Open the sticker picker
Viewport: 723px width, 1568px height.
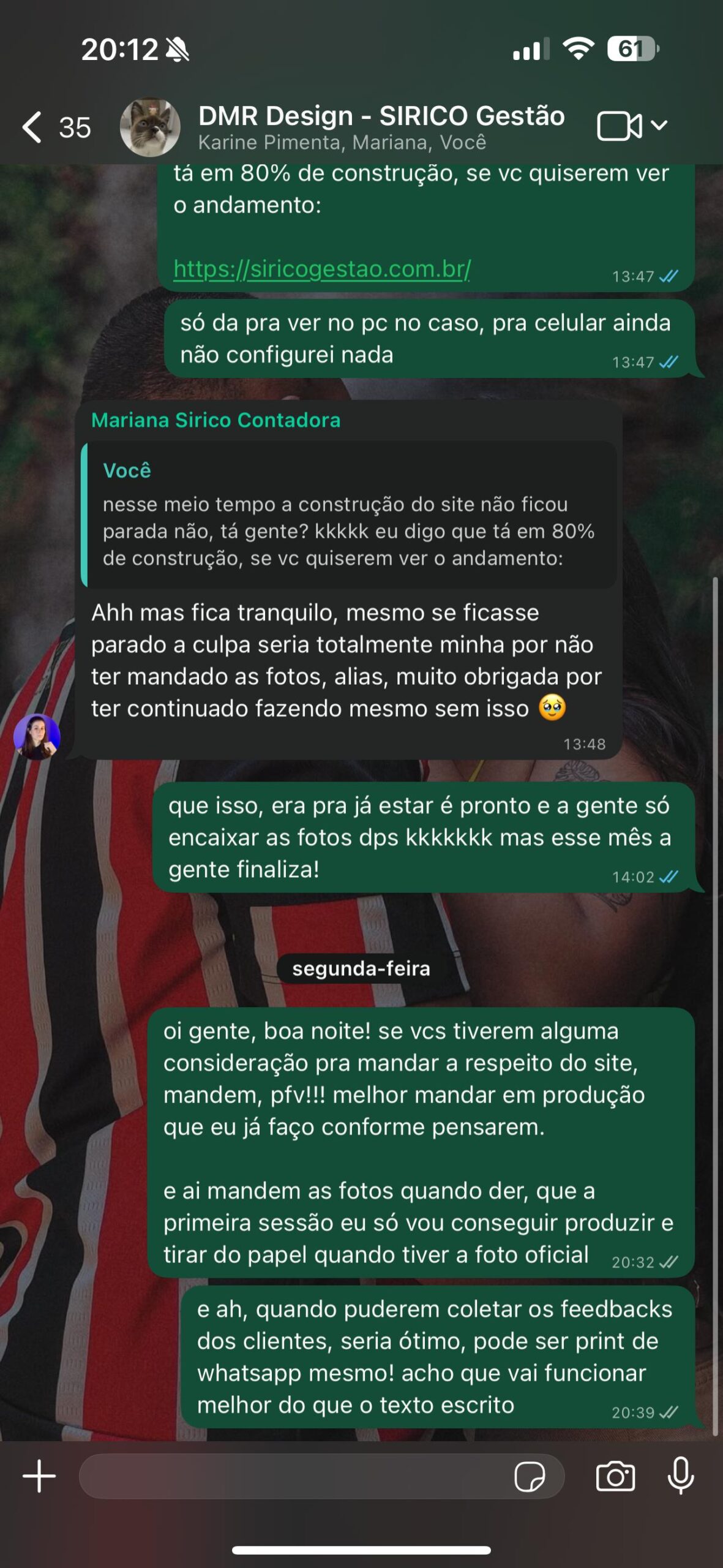pyautogui.click(x=530, y=1476)
